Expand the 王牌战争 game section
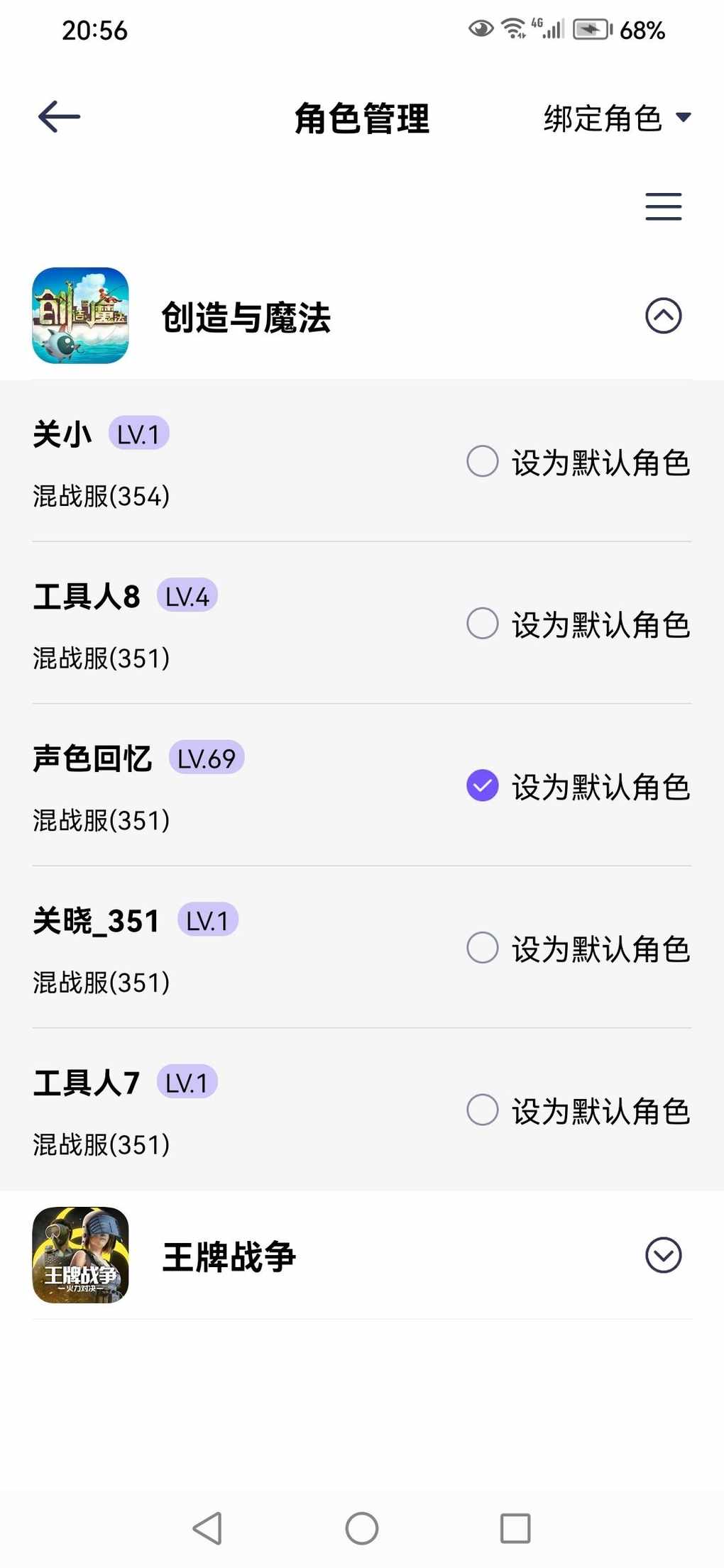724x1568 pixels. pyautogui.click(x=663, y=1255)
